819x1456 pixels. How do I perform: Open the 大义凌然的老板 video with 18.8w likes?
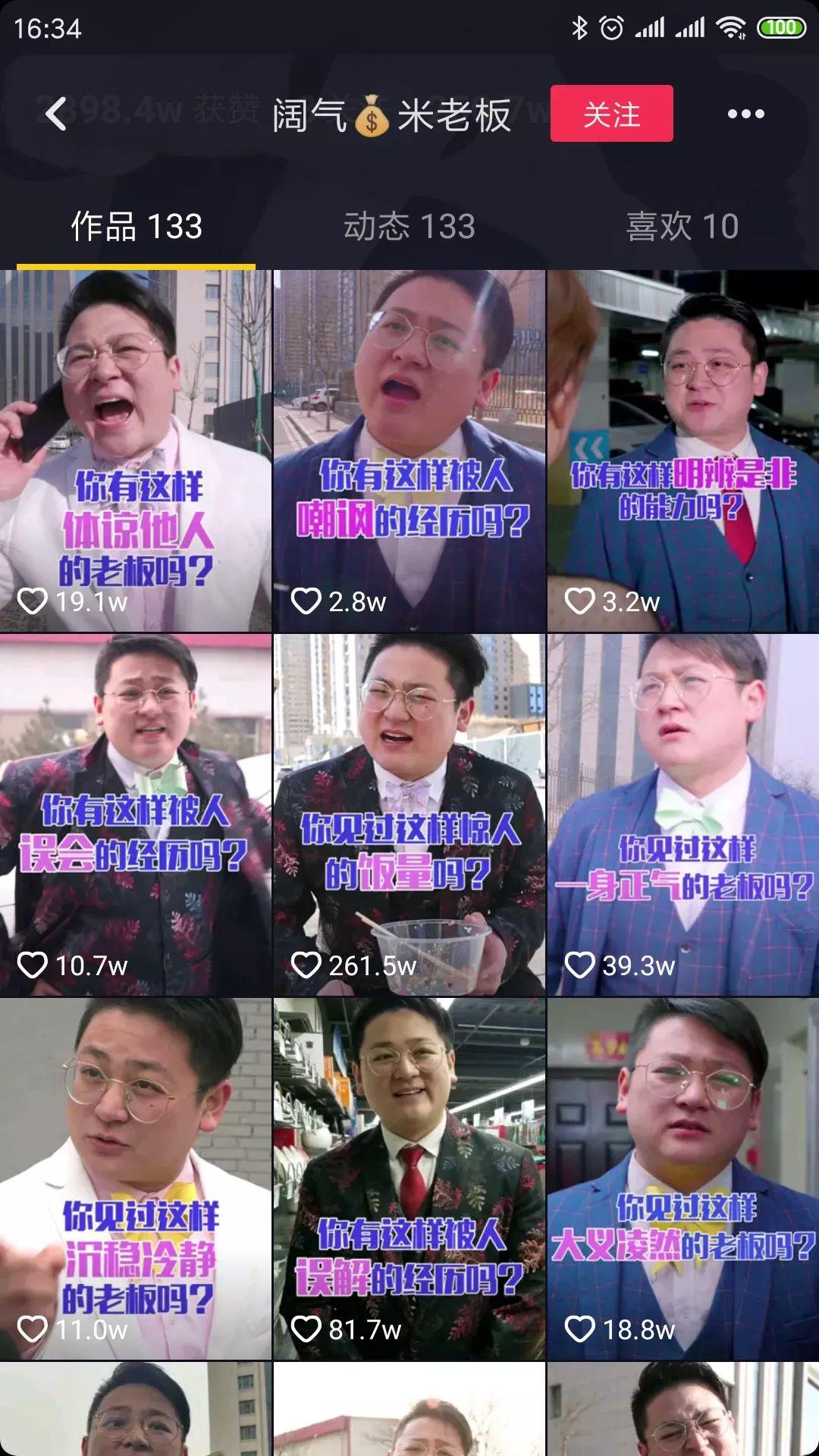click(x=683, y=1179)
